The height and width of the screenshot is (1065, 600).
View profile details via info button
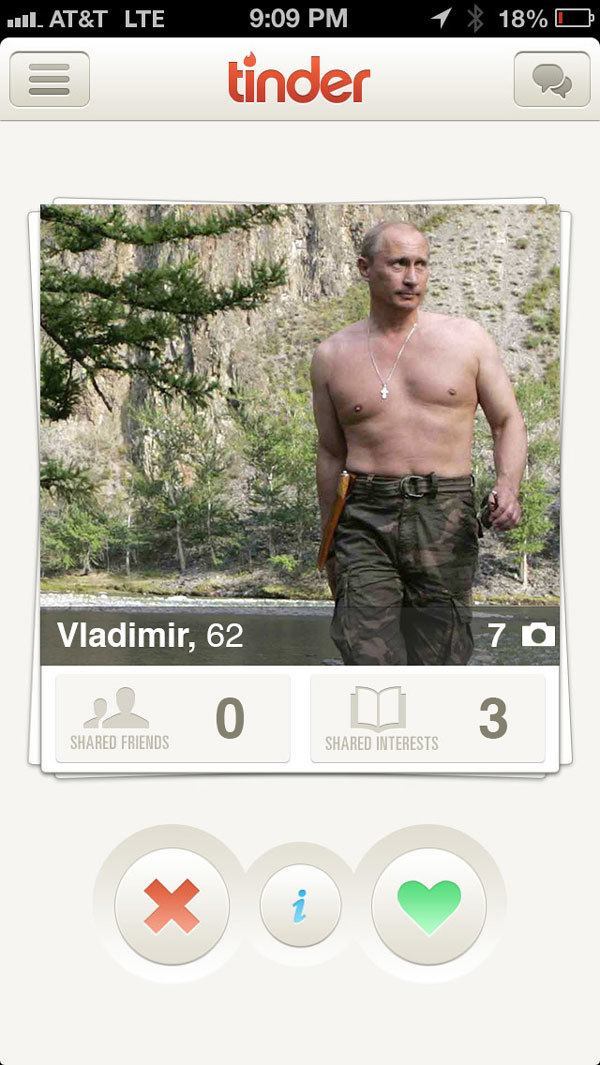click(x=300, y=905)
